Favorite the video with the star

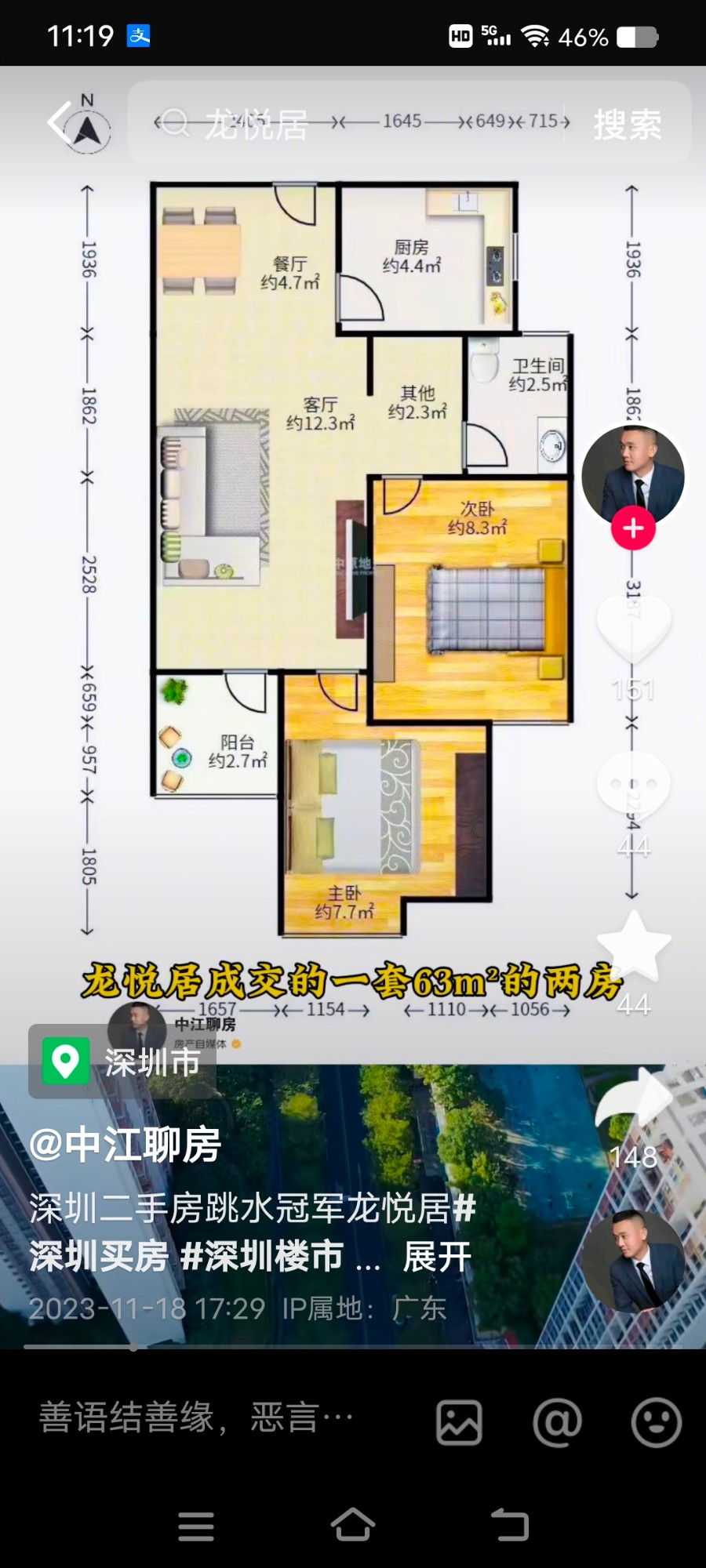[x=634, y=945]
